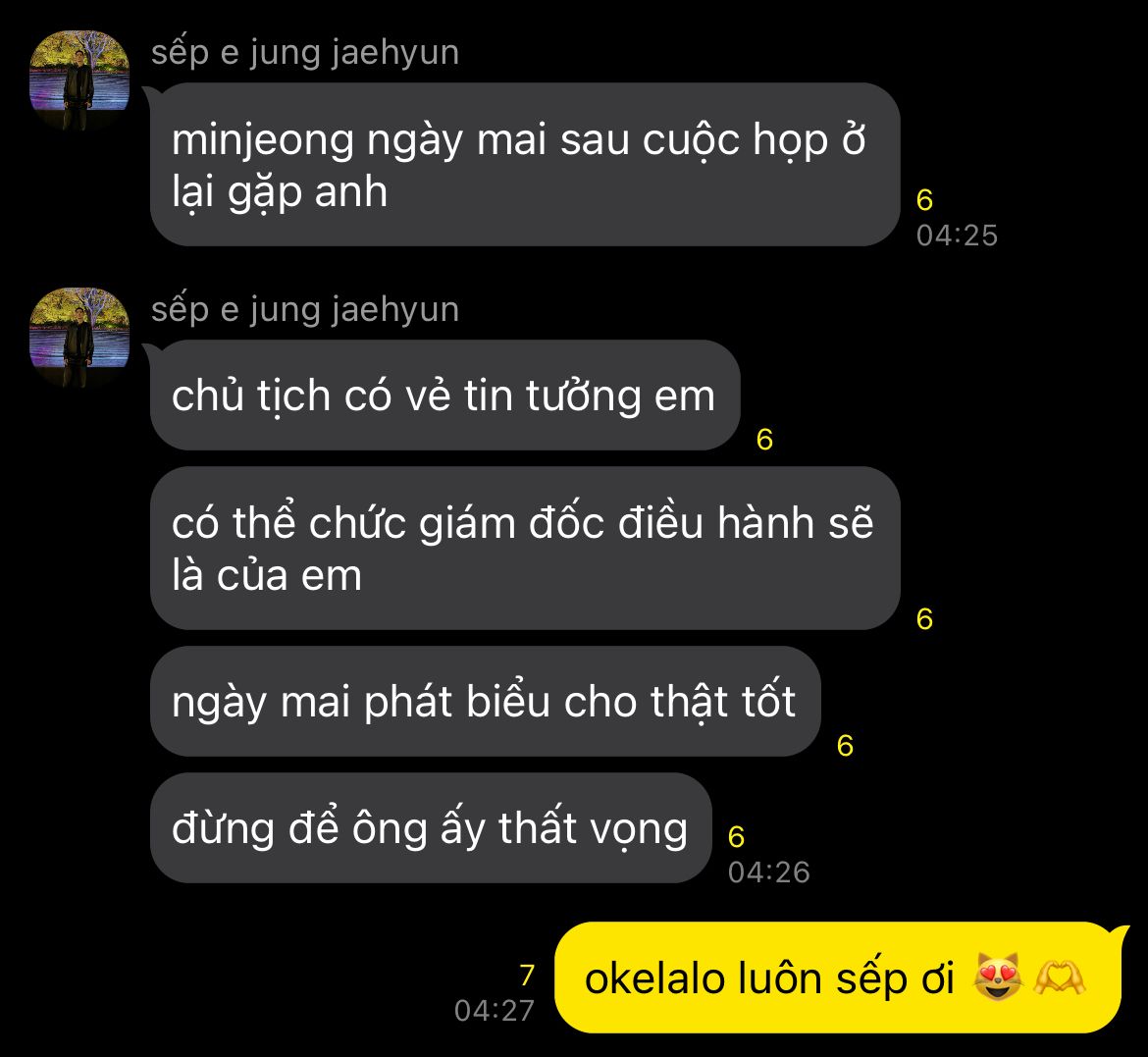Open sender's avatar beside 'chủ tịch có vẻ tin tưởng em'
Screen dimensions: 1148x1057
[79, 338]
